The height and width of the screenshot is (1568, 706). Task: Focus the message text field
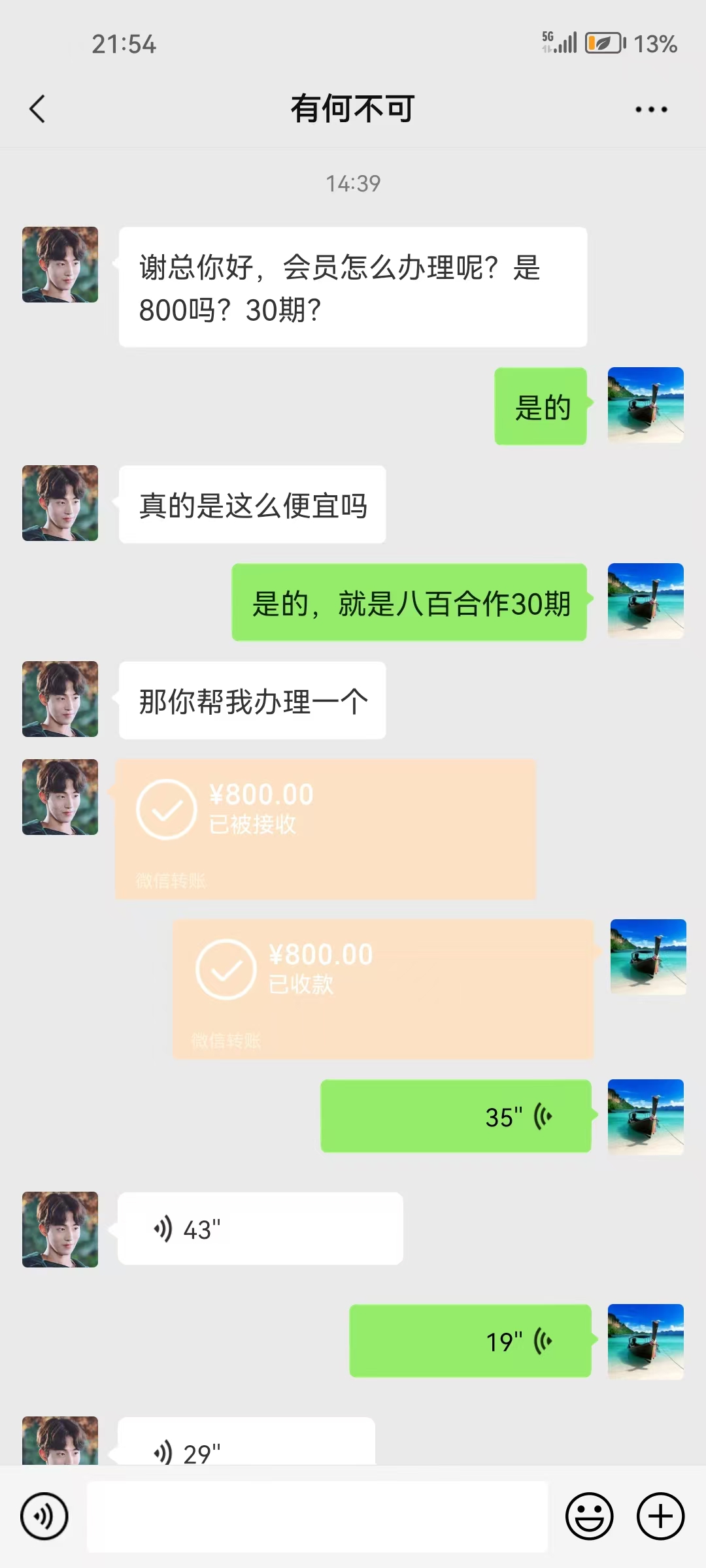pos(317,1516)
